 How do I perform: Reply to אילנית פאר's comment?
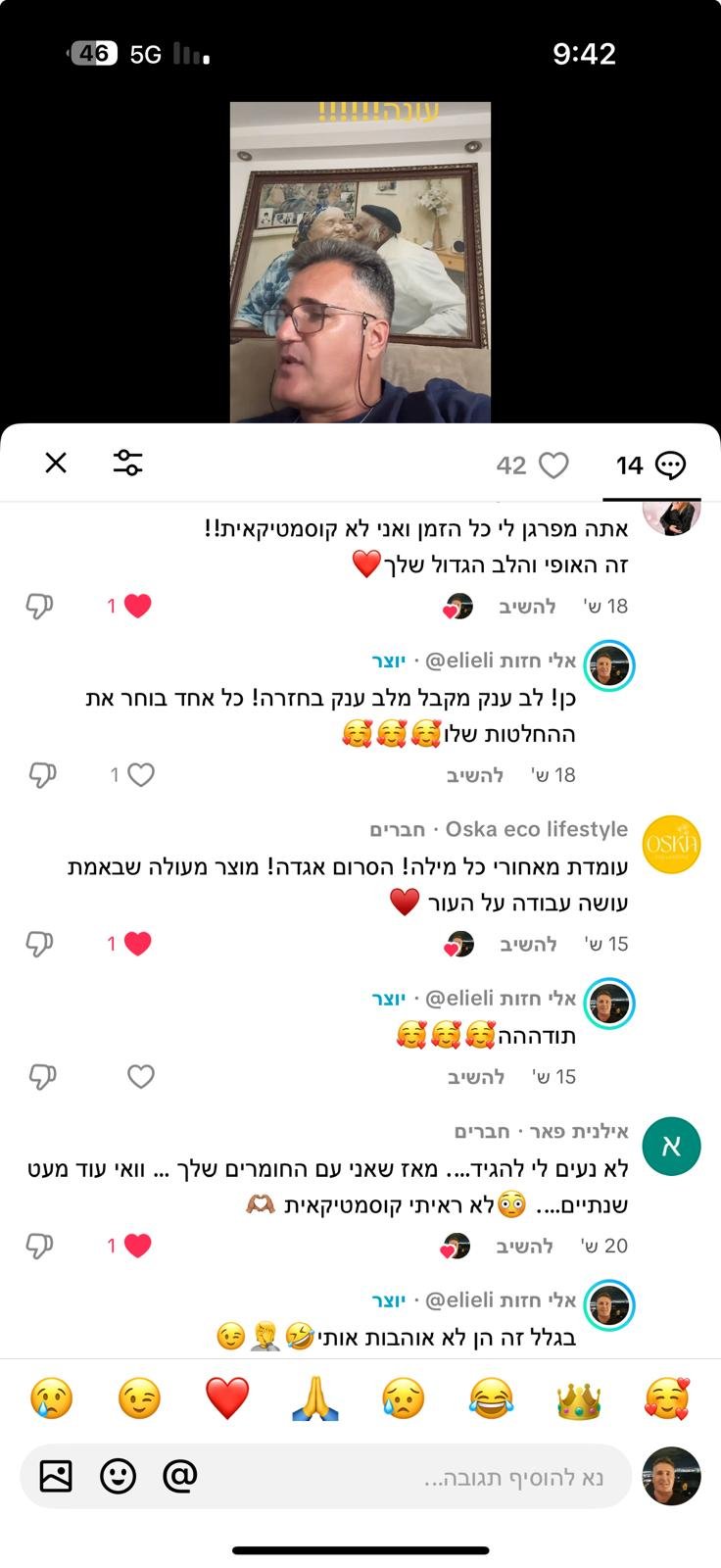pyautogui.click(x=524, y=1246)
